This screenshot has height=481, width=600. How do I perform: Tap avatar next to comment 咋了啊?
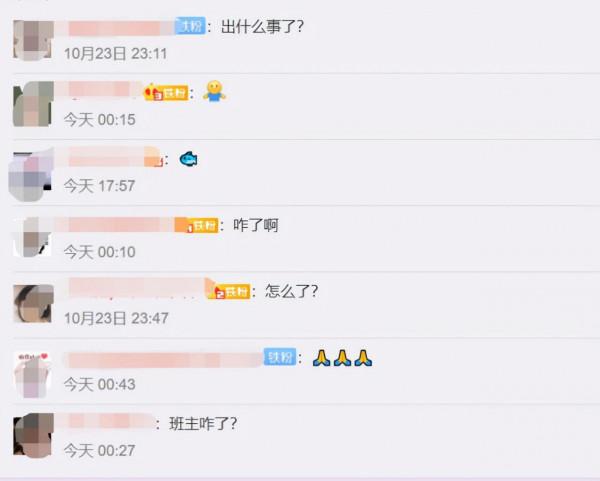(x=32, y=237)
